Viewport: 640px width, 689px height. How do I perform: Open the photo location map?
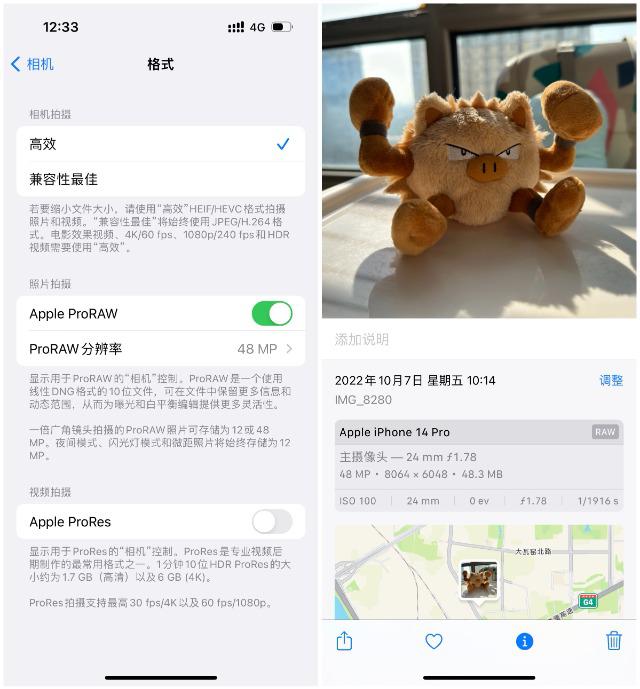tap(478, 574)
